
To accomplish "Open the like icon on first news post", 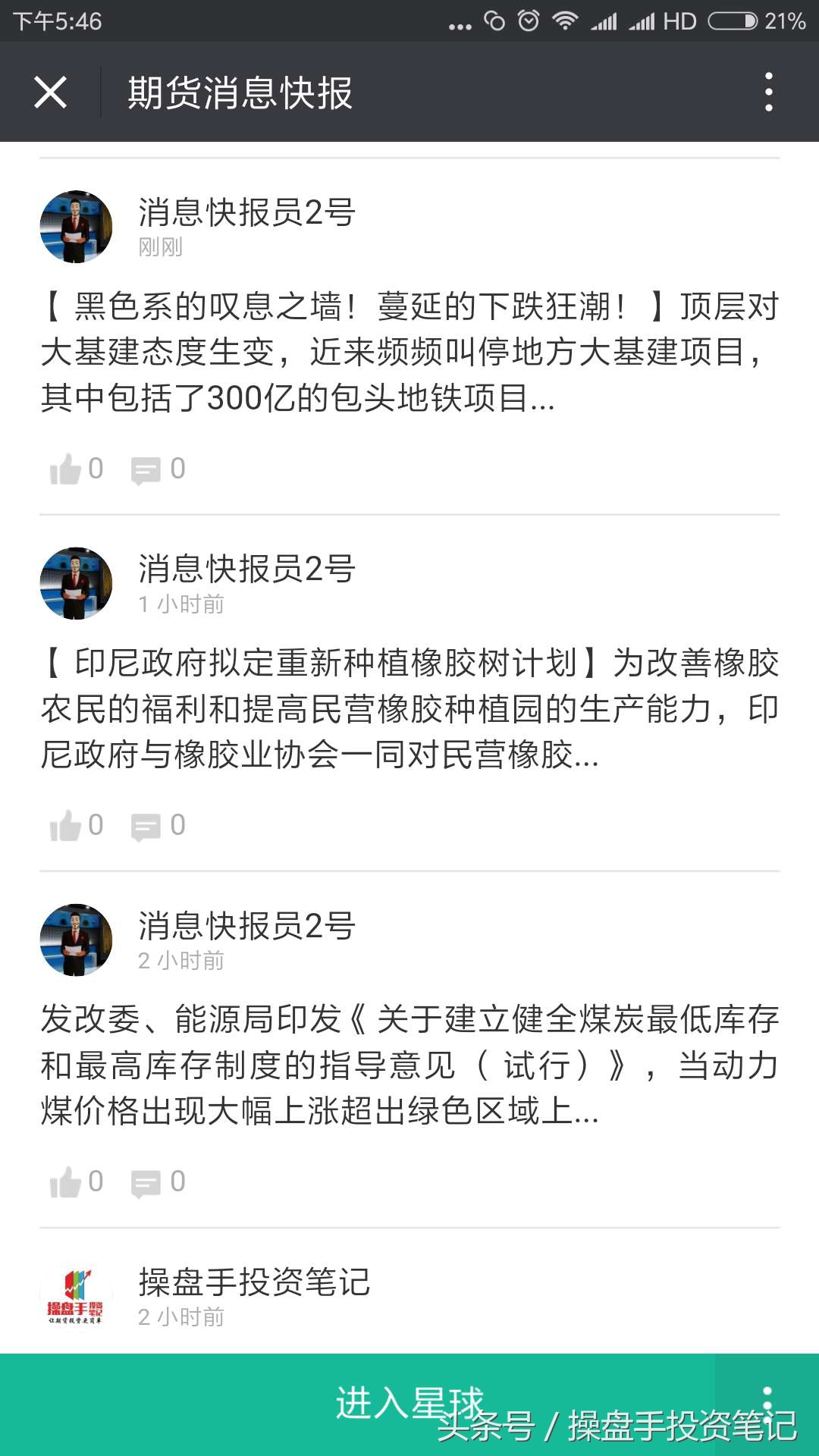I will tap(67, 470).
